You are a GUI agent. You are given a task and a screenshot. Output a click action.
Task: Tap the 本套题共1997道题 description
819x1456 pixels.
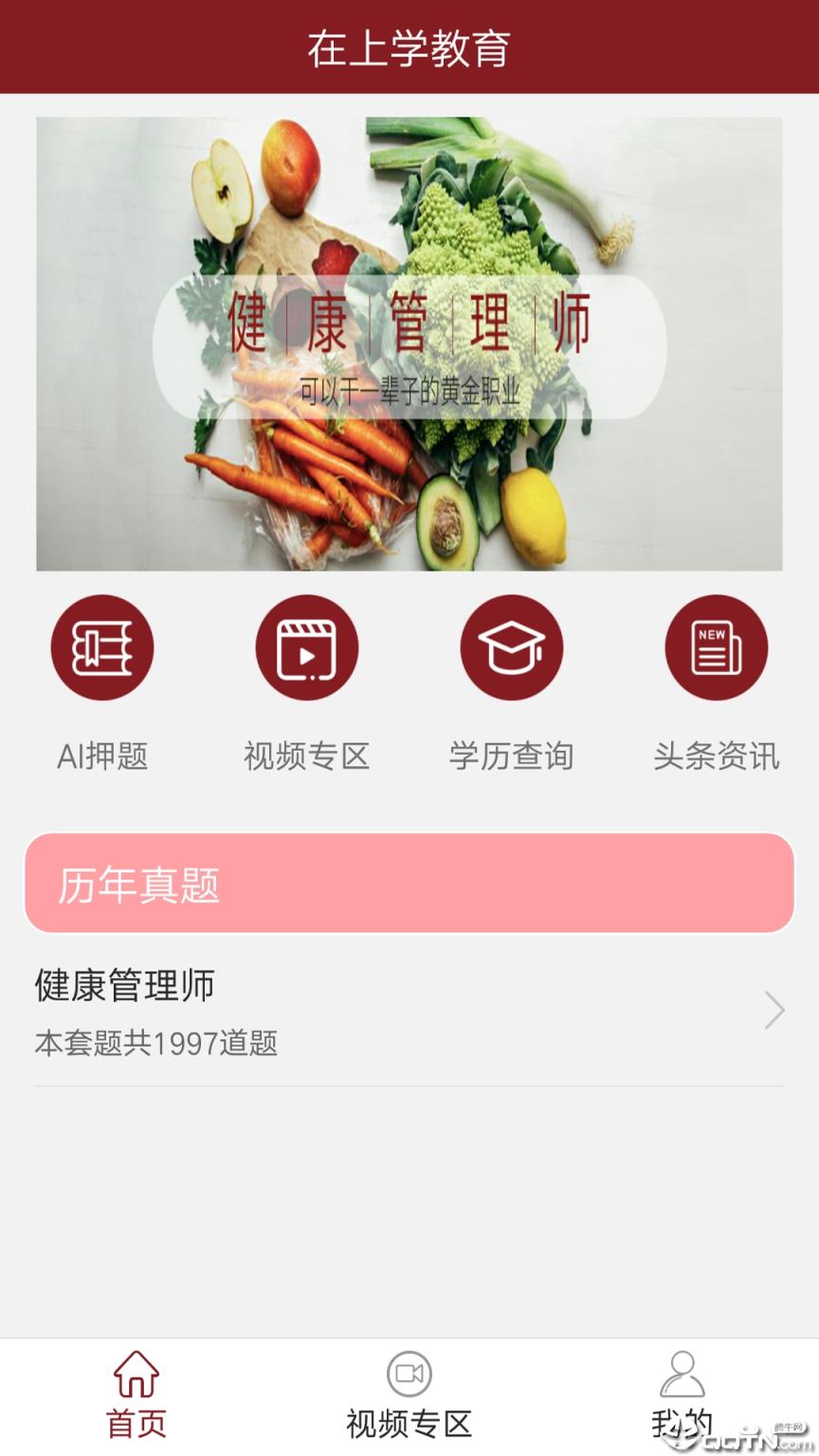coord(156,1045)
